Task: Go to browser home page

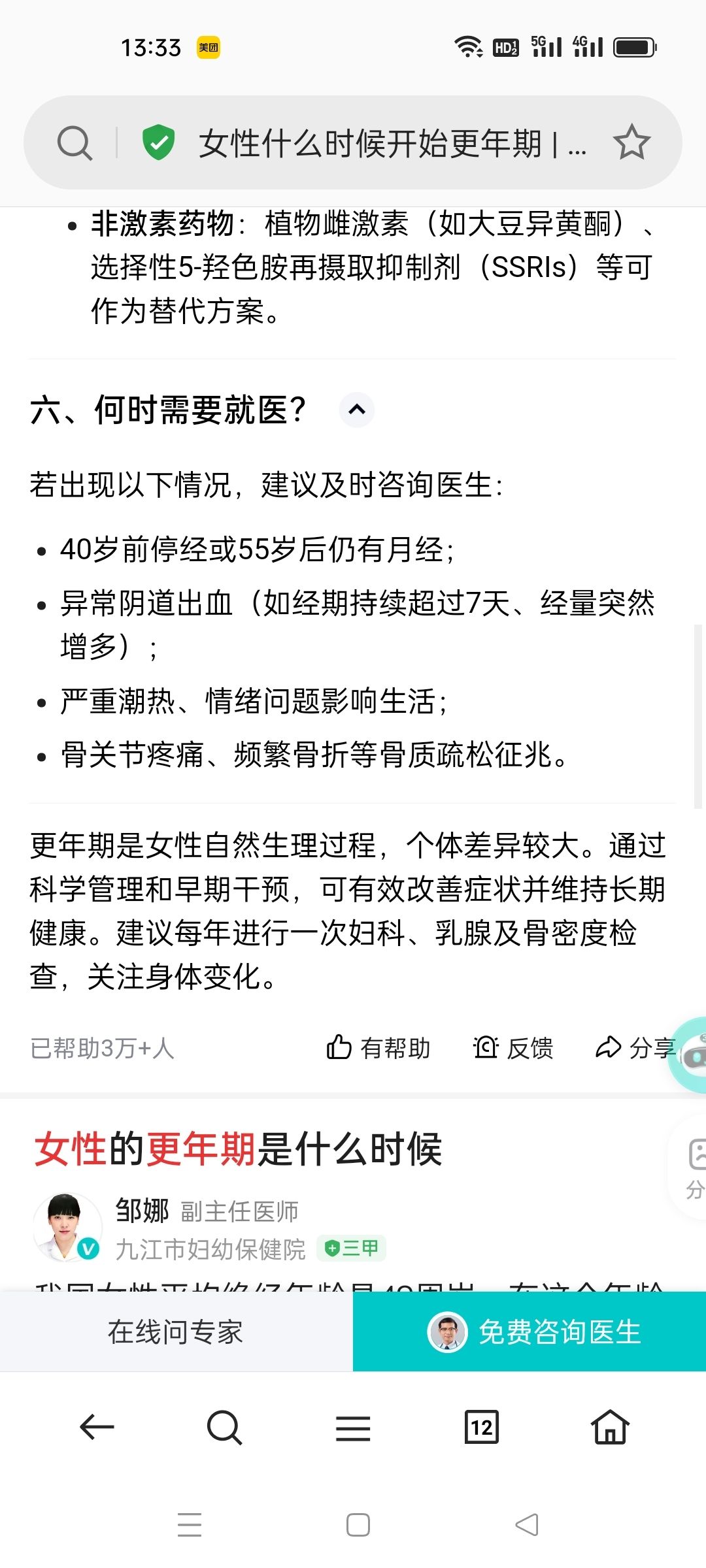Action: [x=610, y=1427]
